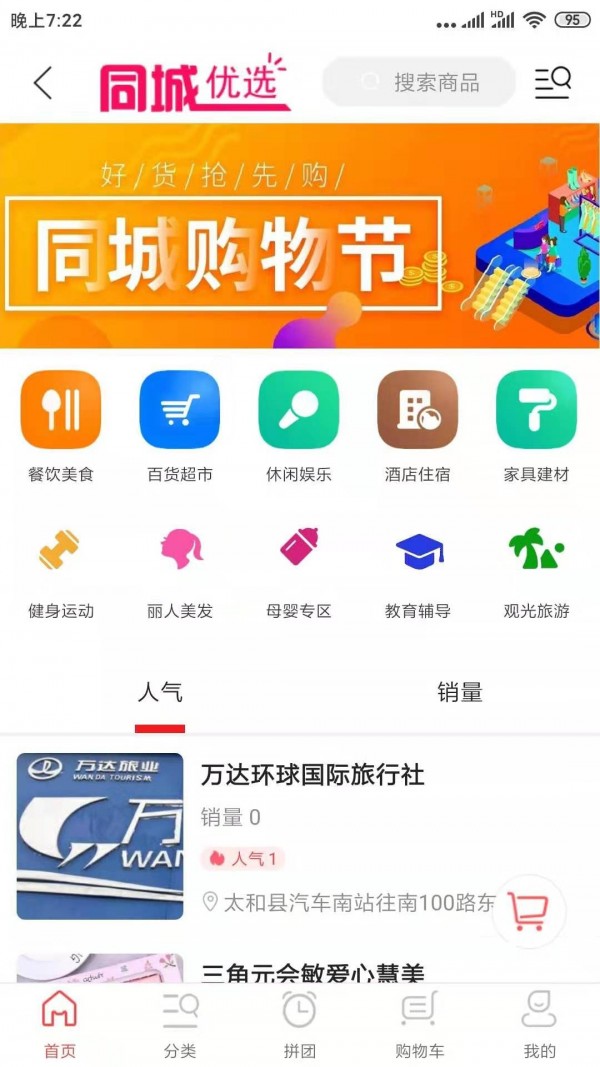The width and height of the screenshot is (600, 1067).
Task: Open the 同城购物节 banner
Action: click(x=300, y=236)
